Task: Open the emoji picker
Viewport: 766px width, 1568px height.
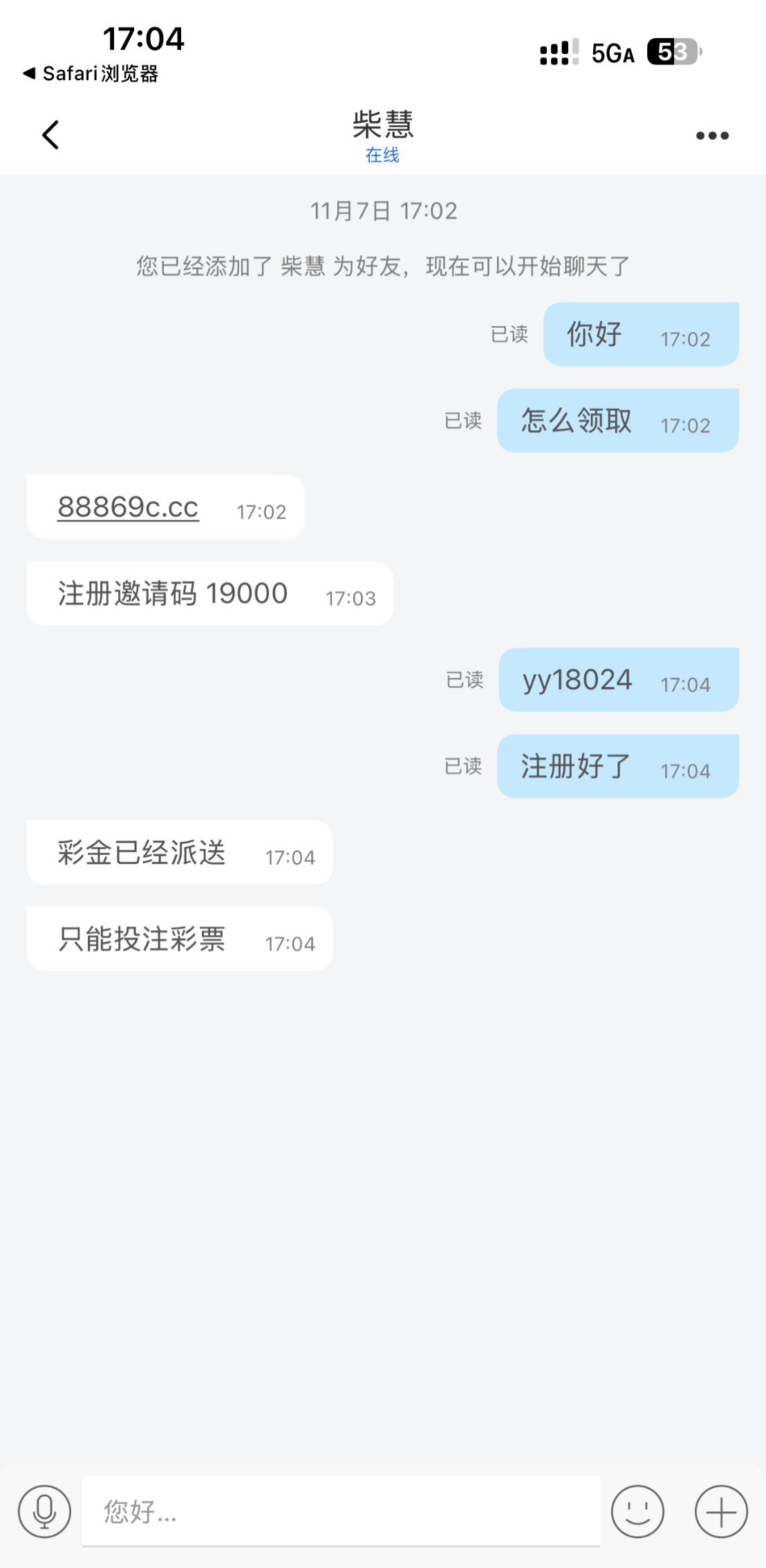Action: coord(637,1511)
